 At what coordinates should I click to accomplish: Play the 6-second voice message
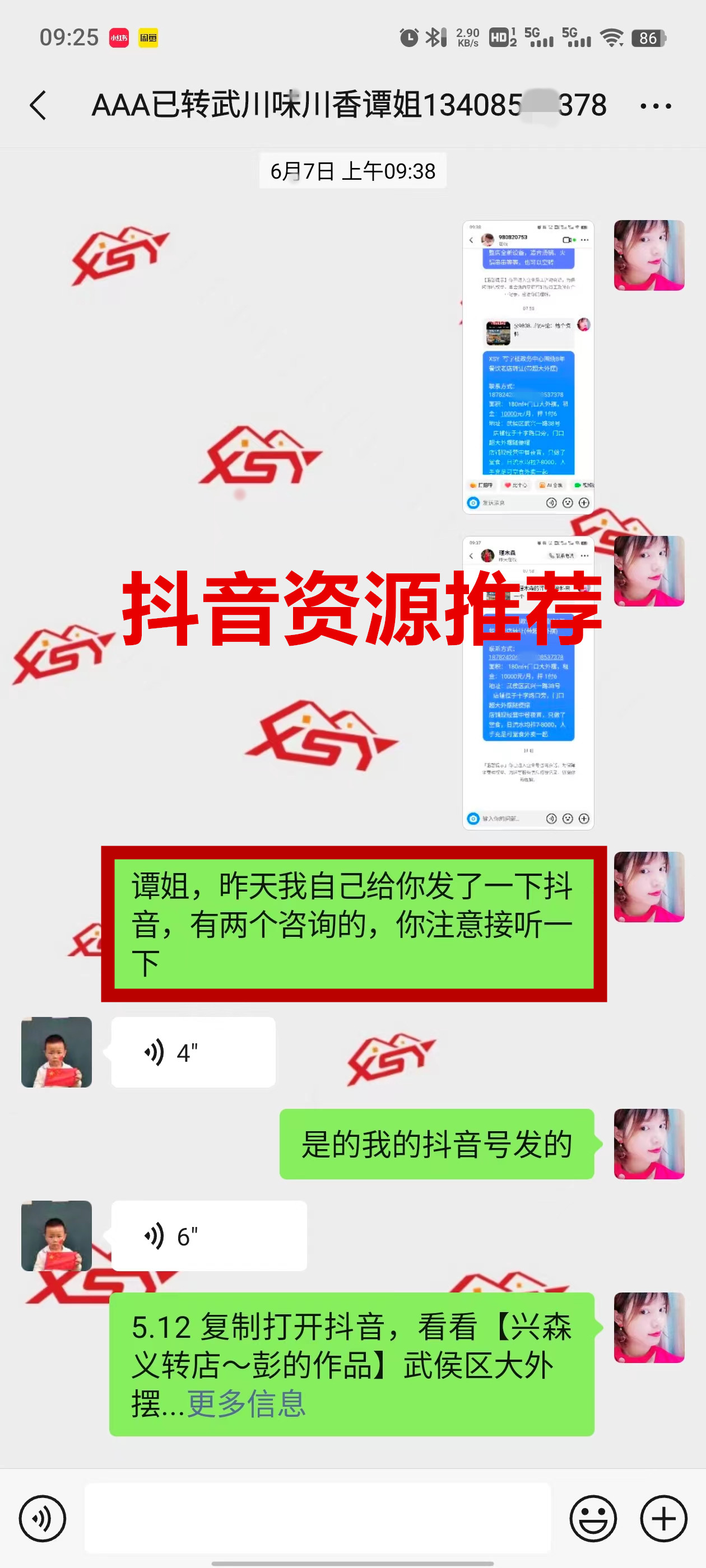point(208,1236)
